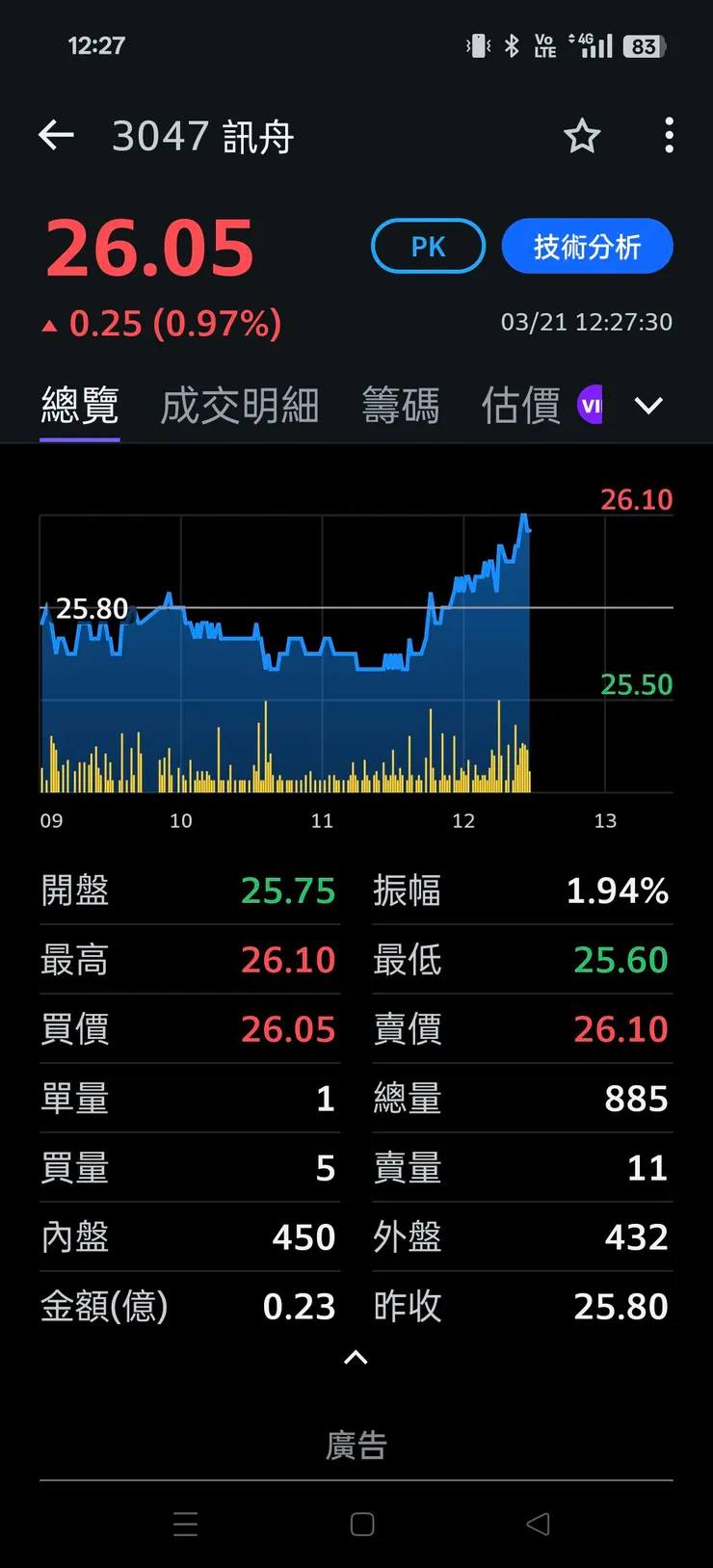Switch to the 成交明細 tab
The width and height of the screenshot is (713, 1568).
(x=239, y=406)
